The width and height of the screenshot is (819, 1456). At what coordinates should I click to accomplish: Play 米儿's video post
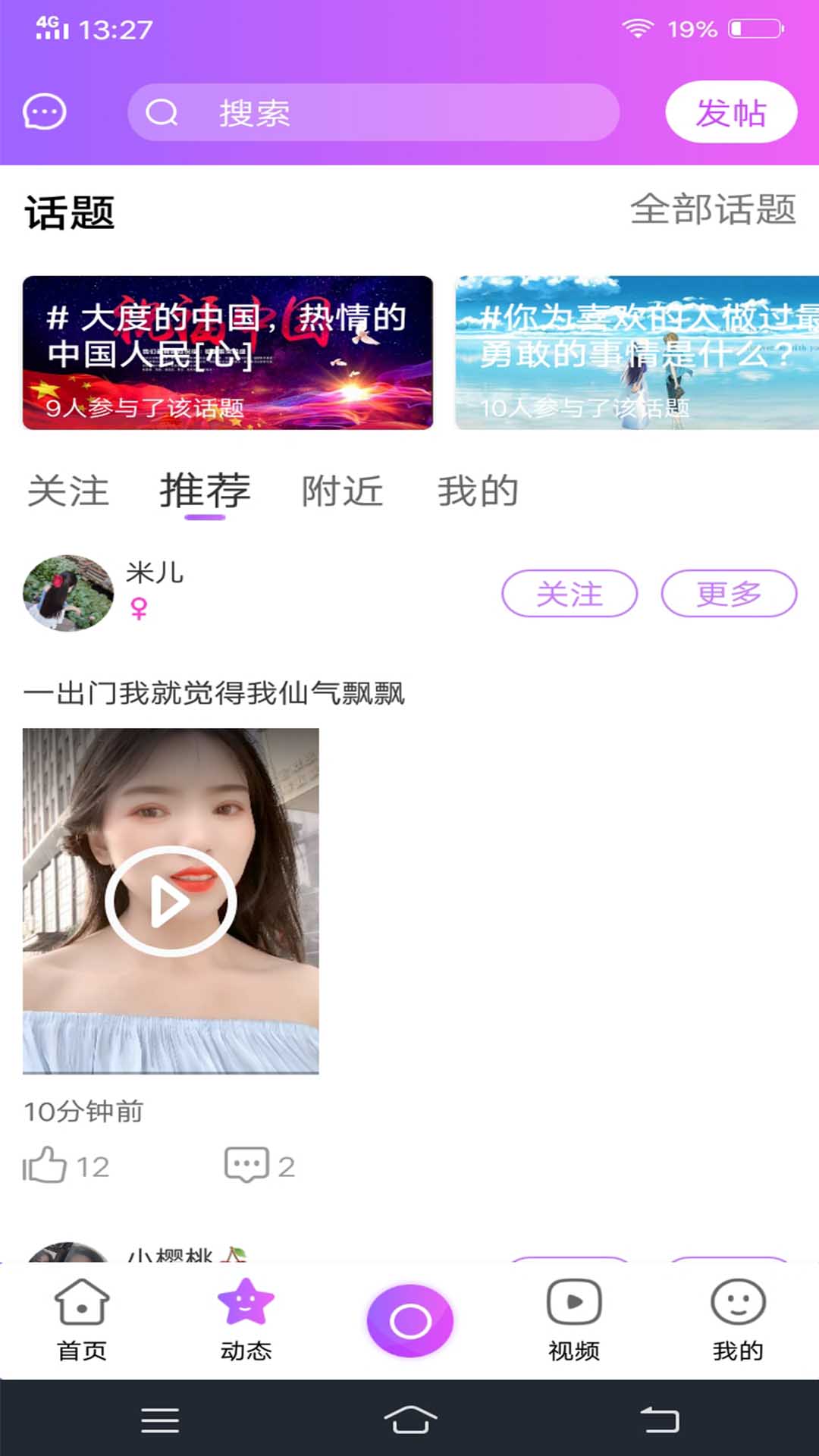tap(171, 901)
